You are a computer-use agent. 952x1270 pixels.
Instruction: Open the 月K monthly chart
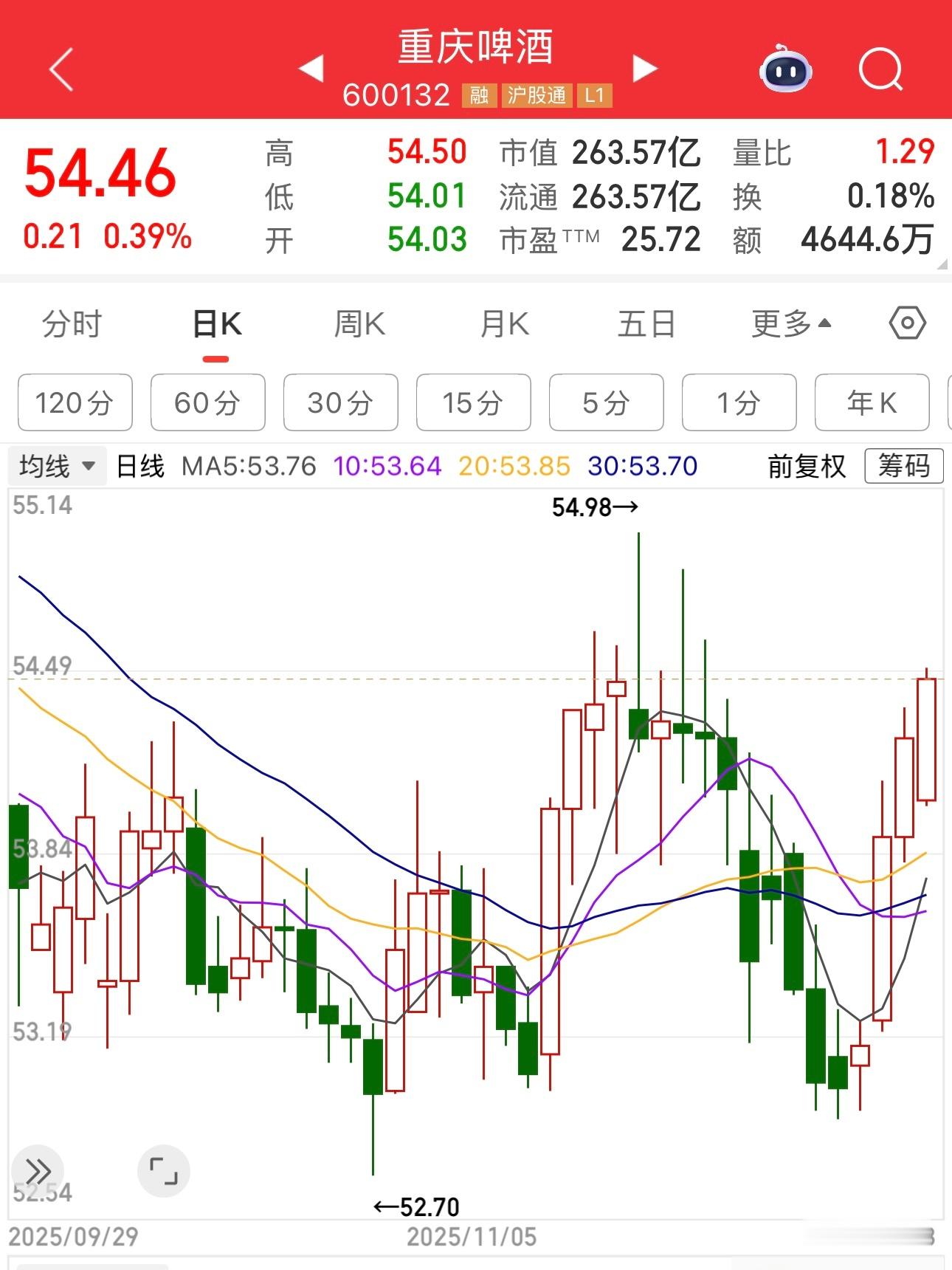click(x=504, y=323)
